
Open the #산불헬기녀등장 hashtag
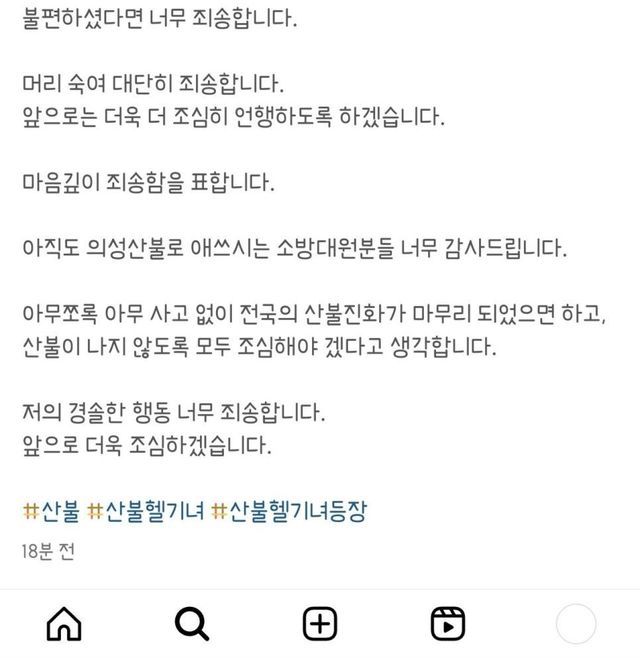[x=291, y=512]
